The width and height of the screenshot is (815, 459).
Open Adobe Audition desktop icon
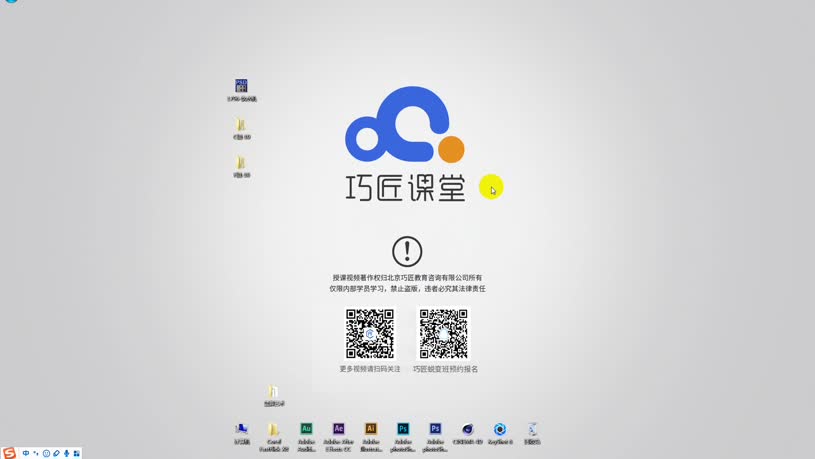(307, 430)
